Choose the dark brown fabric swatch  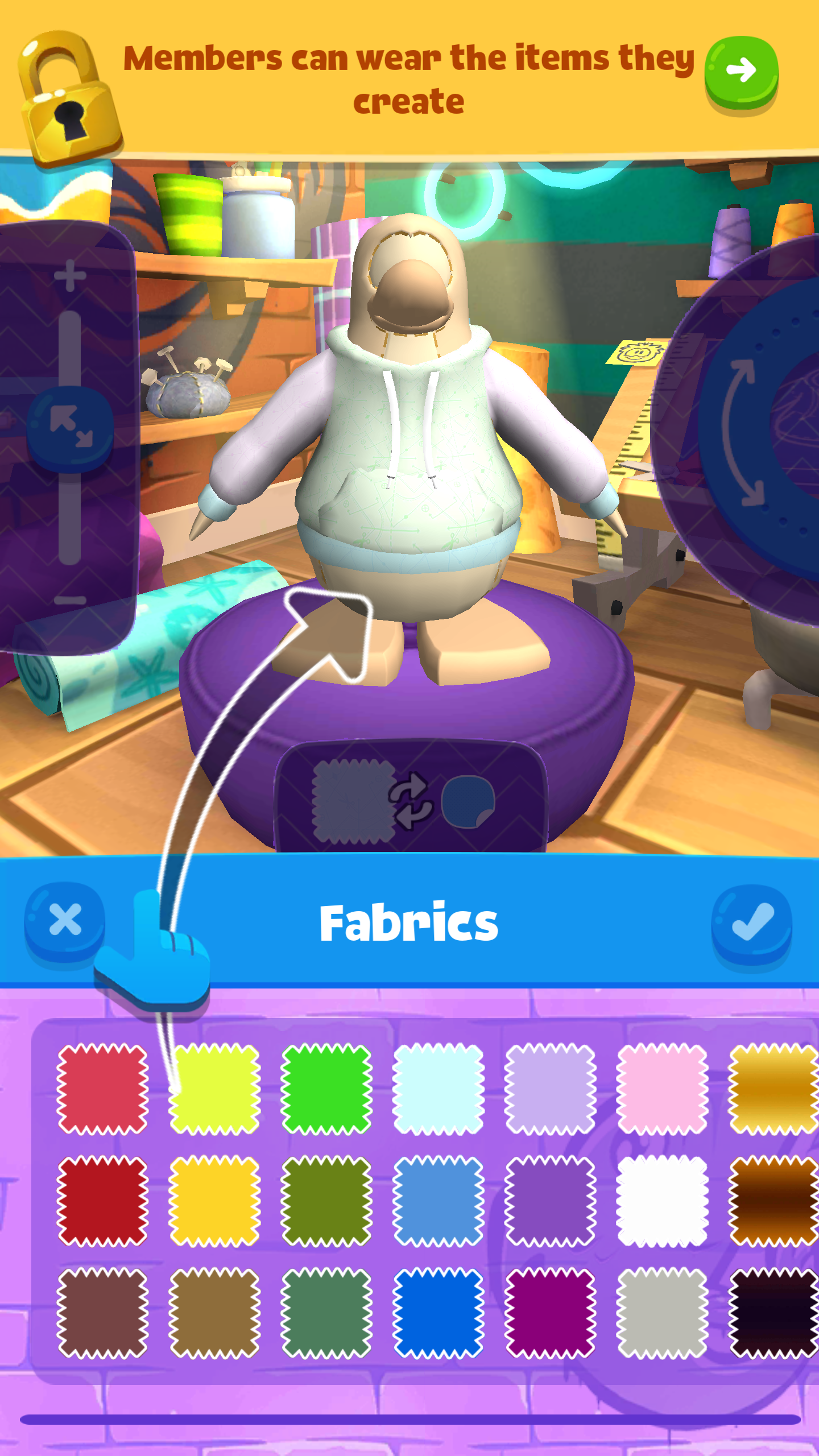[102, 1313]
